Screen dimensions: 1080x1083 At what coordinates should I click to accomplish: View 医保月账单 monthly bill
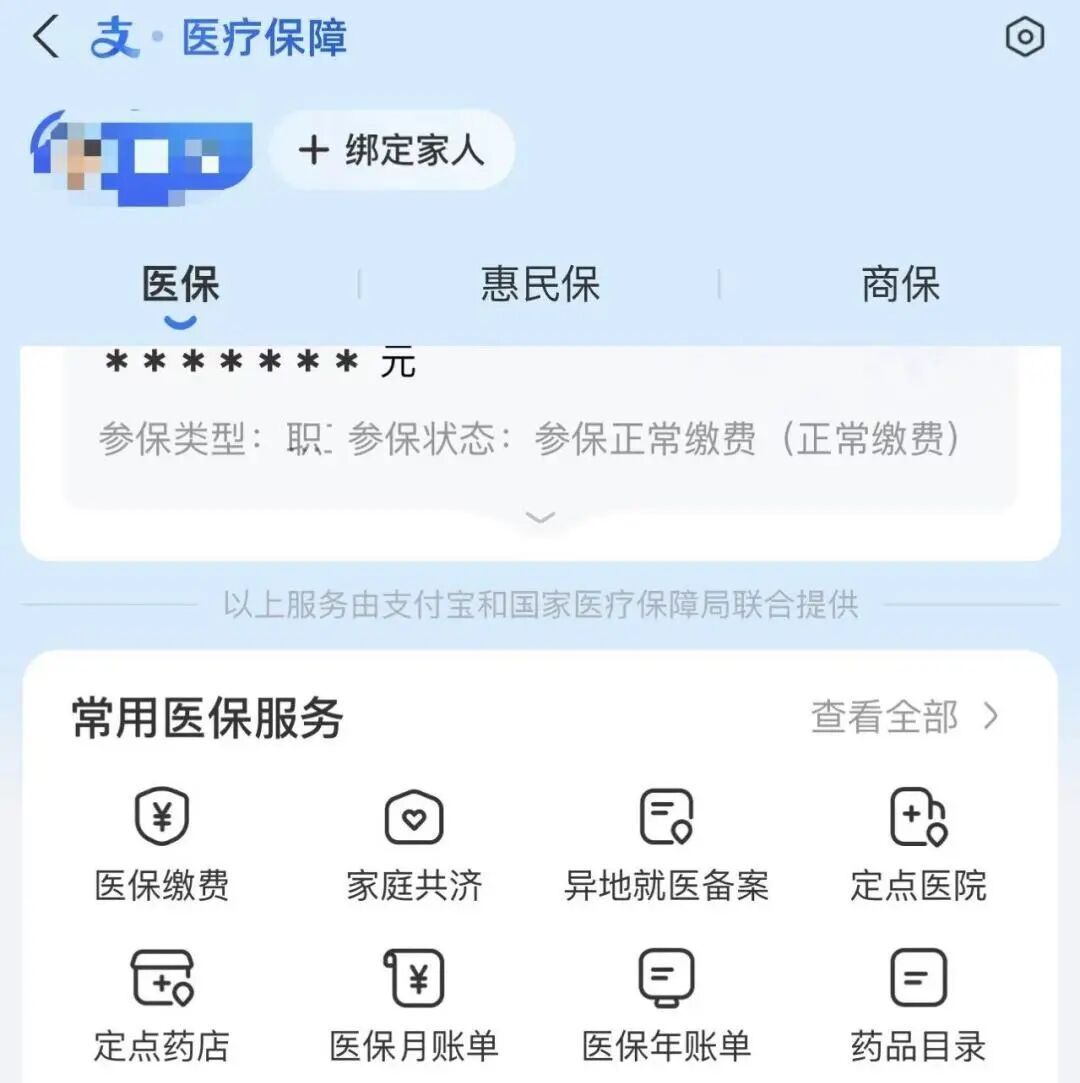[x=414, y=1006]
